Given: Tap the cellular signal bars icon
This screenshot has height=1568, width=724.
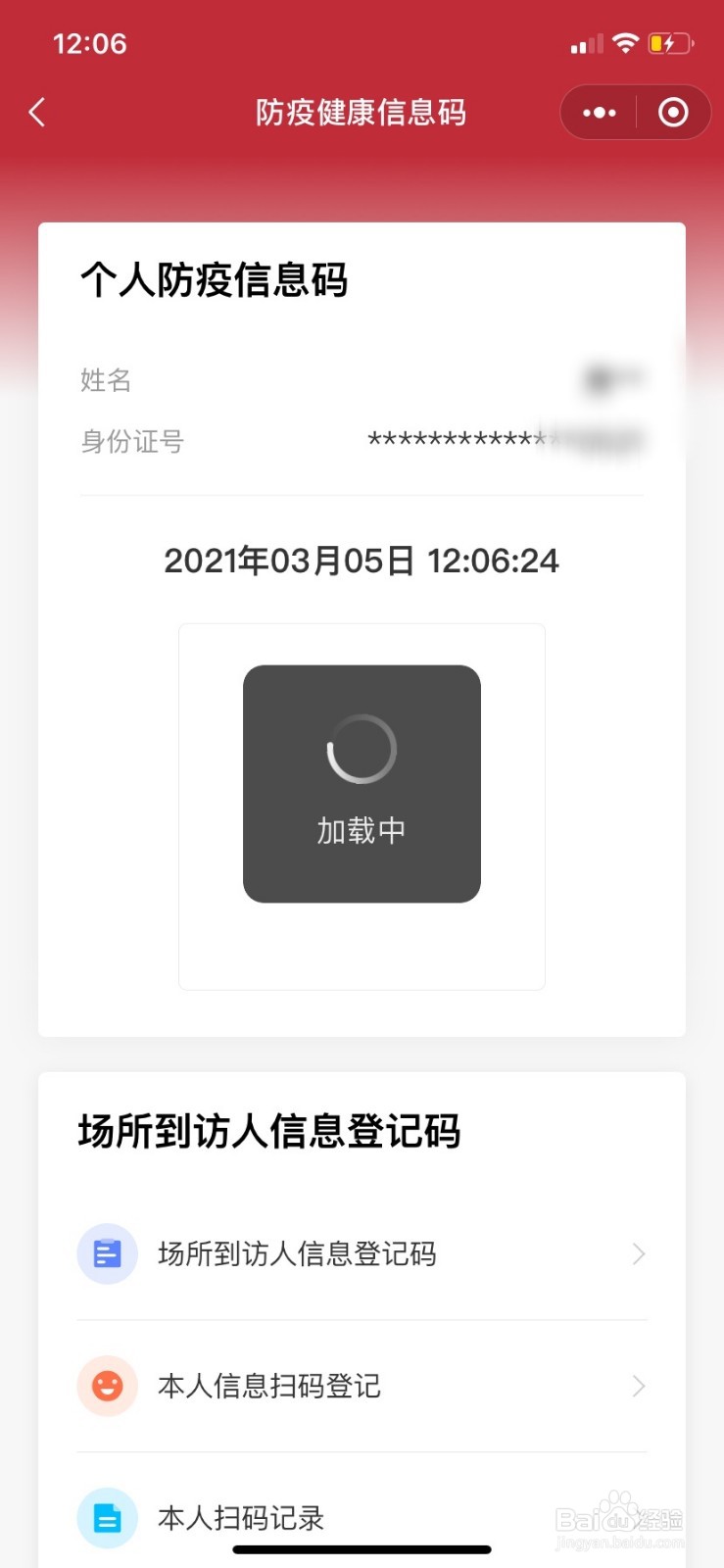Looking at the screenshot, I should pyautogui.click(x=584, y=44).
